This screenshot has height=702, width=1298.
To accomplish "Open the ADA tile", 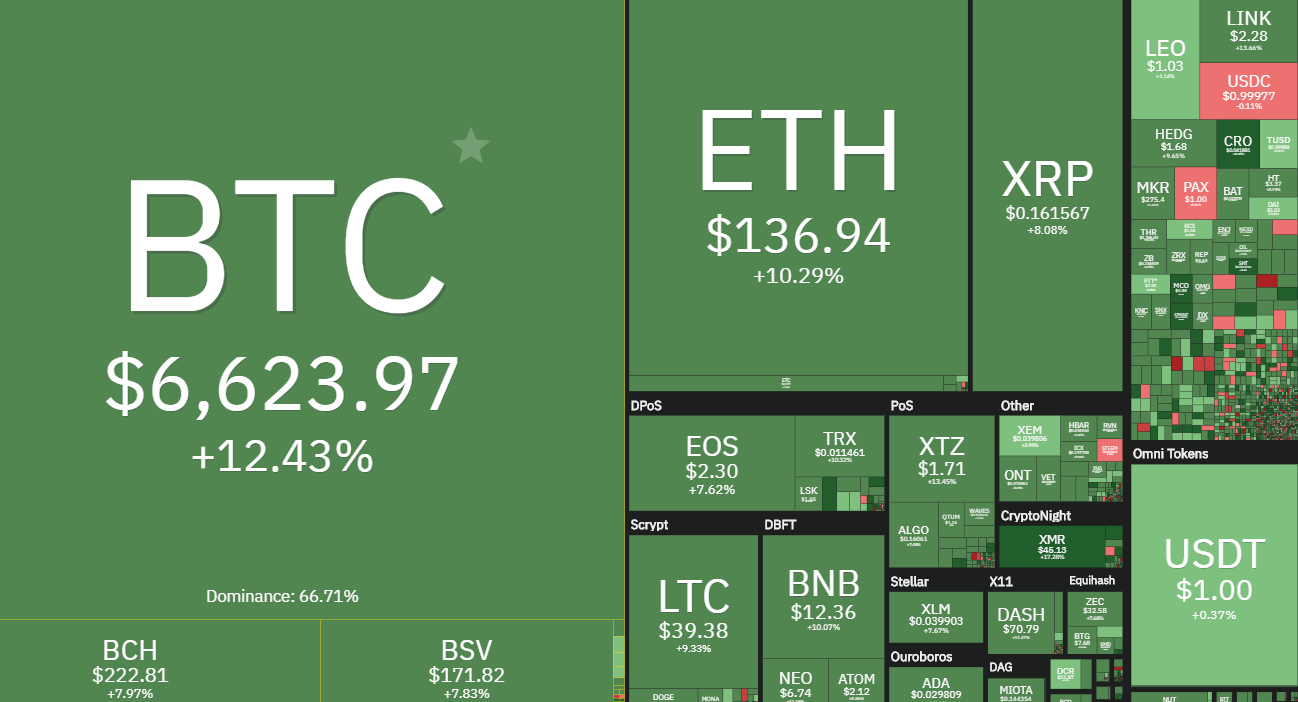I will (936, 687).
